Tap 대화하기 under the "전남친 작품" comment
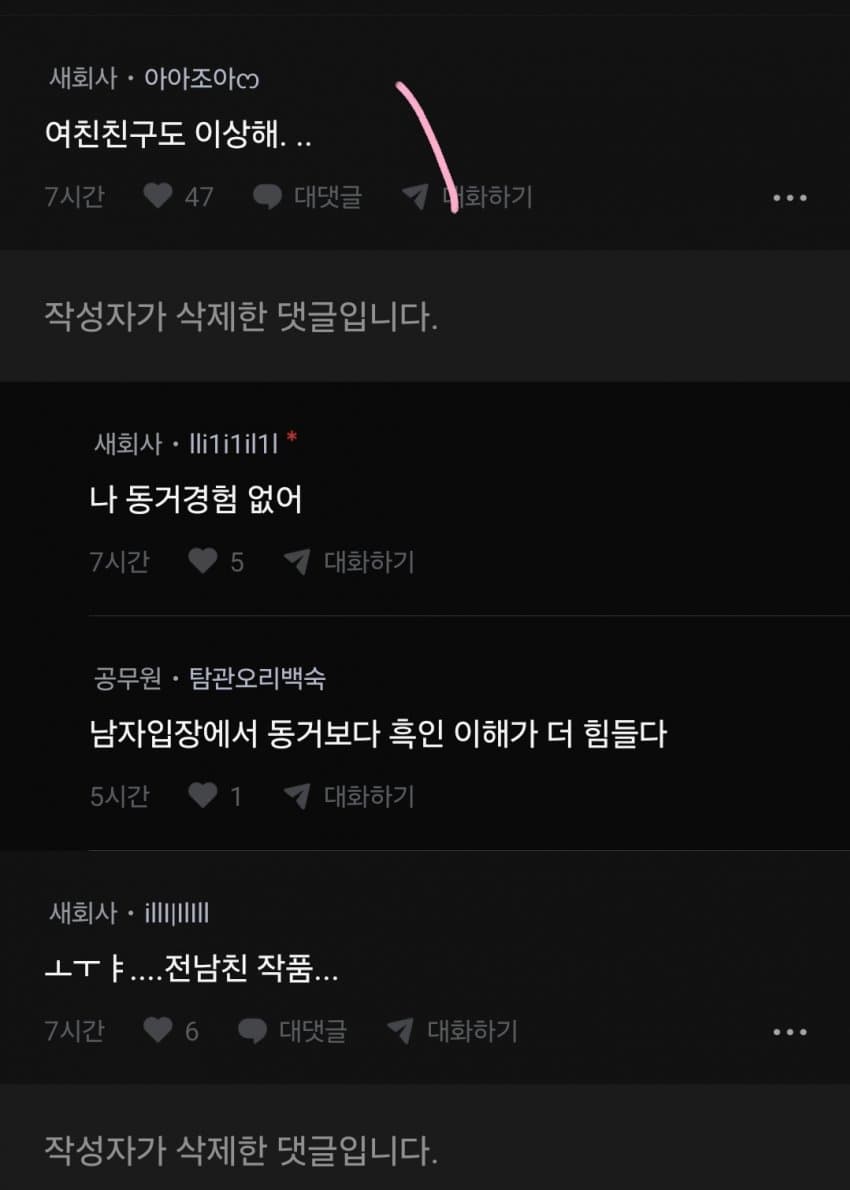The image size is (850, 1190). click(x=452, y=1031)
